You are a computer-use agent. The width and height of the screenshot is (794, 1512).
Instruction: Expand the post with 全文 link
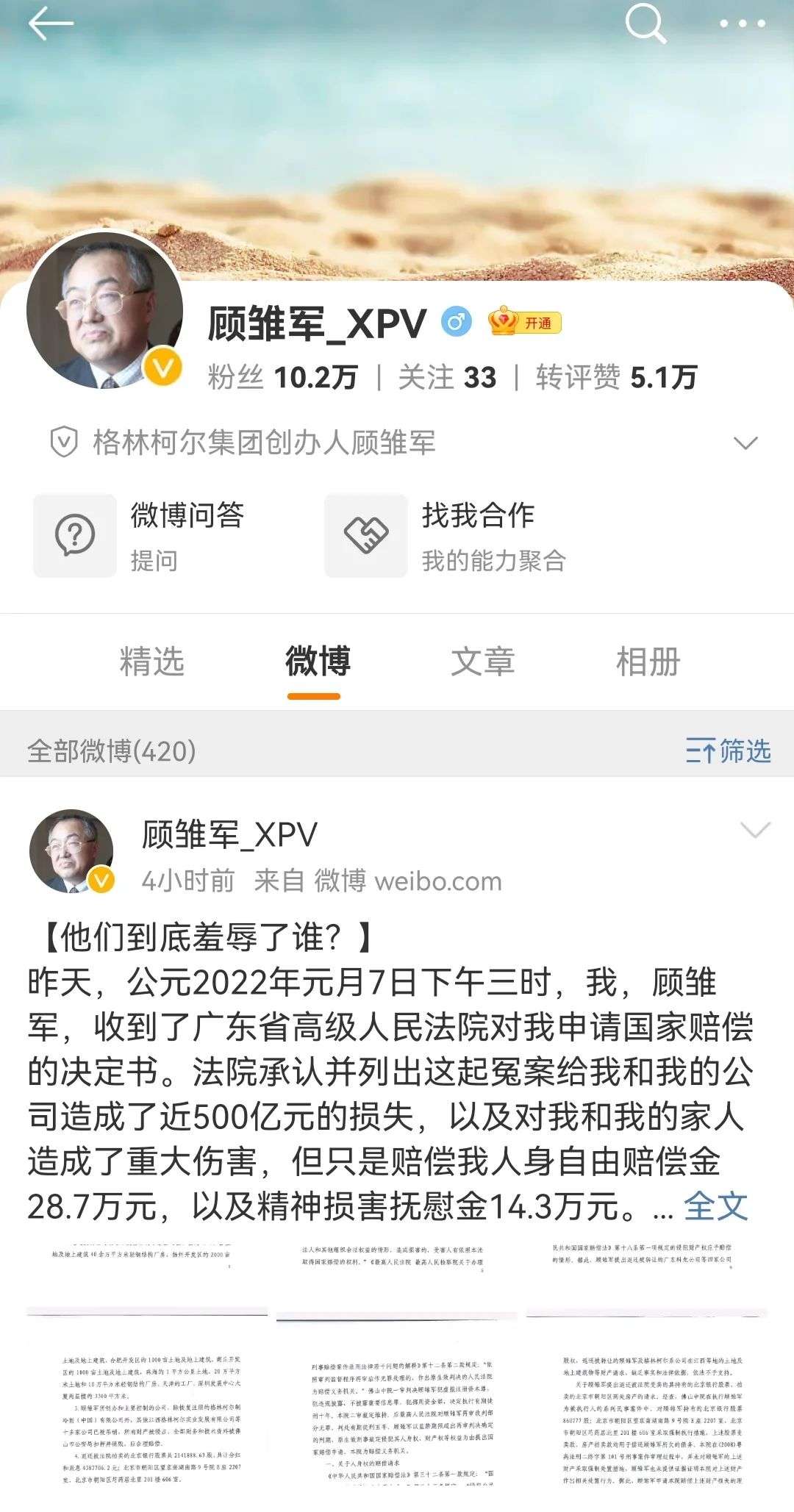[x=715, y=1206]
